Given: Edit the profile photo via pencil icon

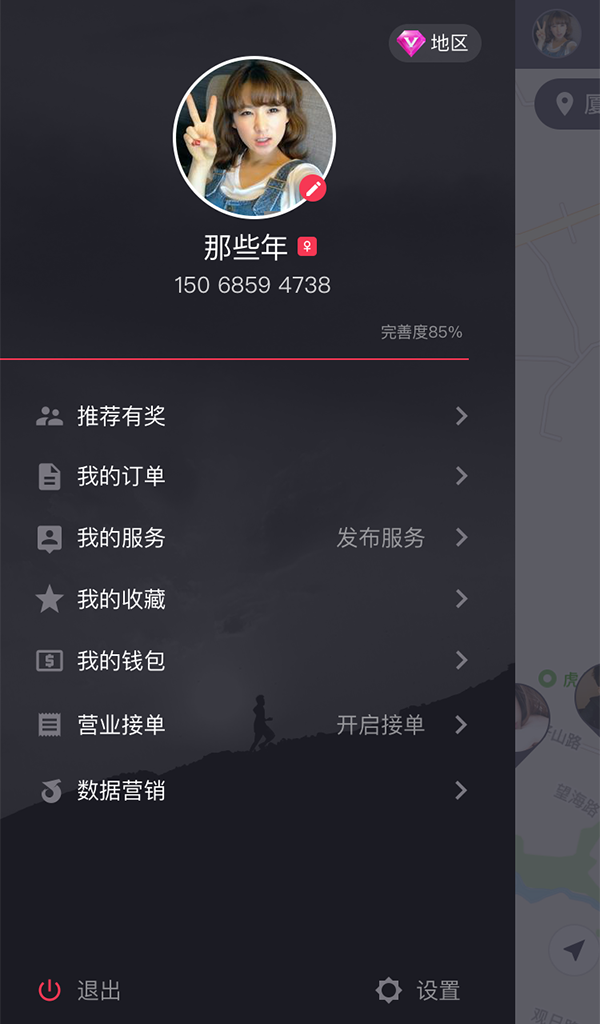Looking at the screenshot, I should [313, 188].
